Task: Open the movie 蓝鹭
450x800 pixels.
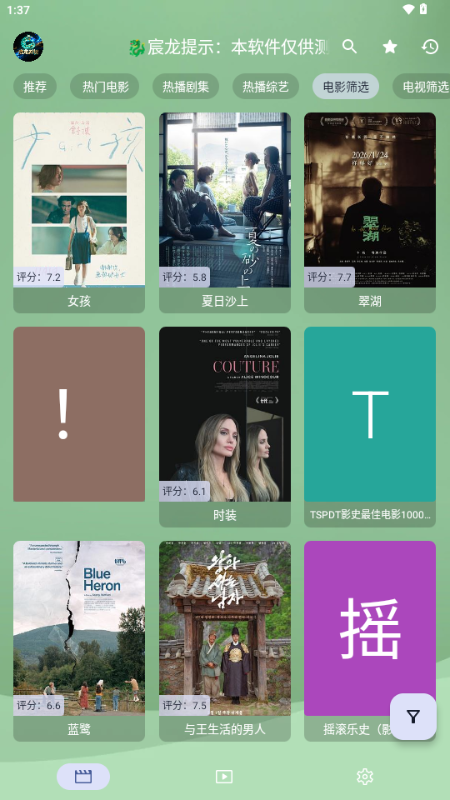Action: click(79, 641)
